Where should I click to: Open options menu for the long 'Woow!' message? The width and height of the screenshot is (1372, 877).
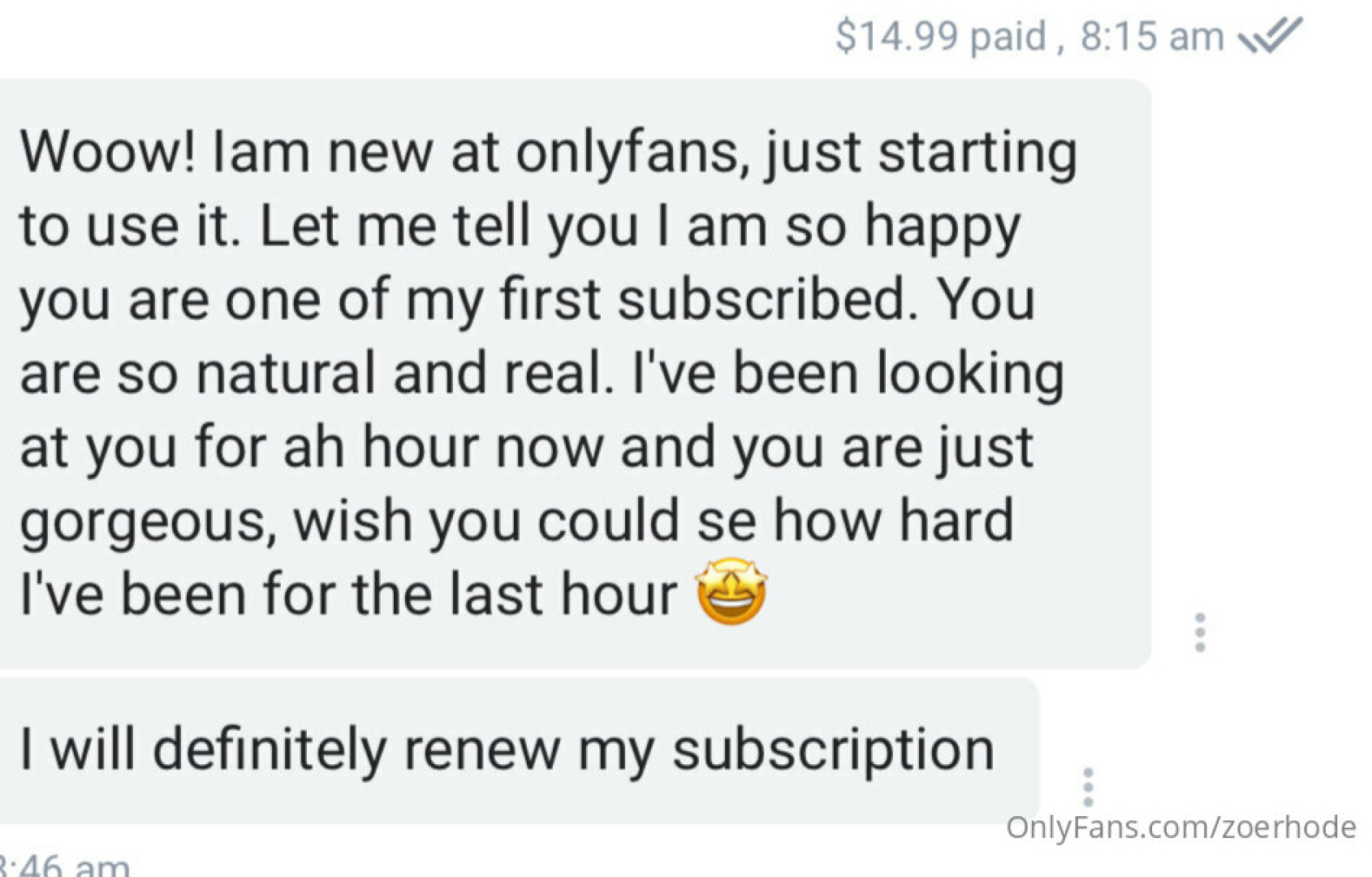click(x=1199, y=632)
